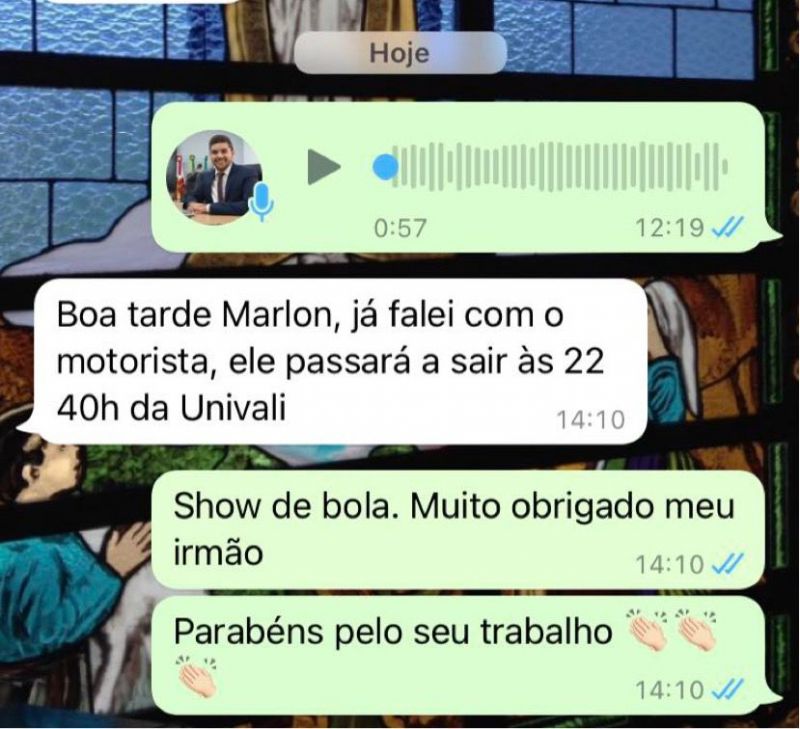This screenshot has width=800, height=729.
Task: Tap the voice message waveform to seek
Action: 560,166
